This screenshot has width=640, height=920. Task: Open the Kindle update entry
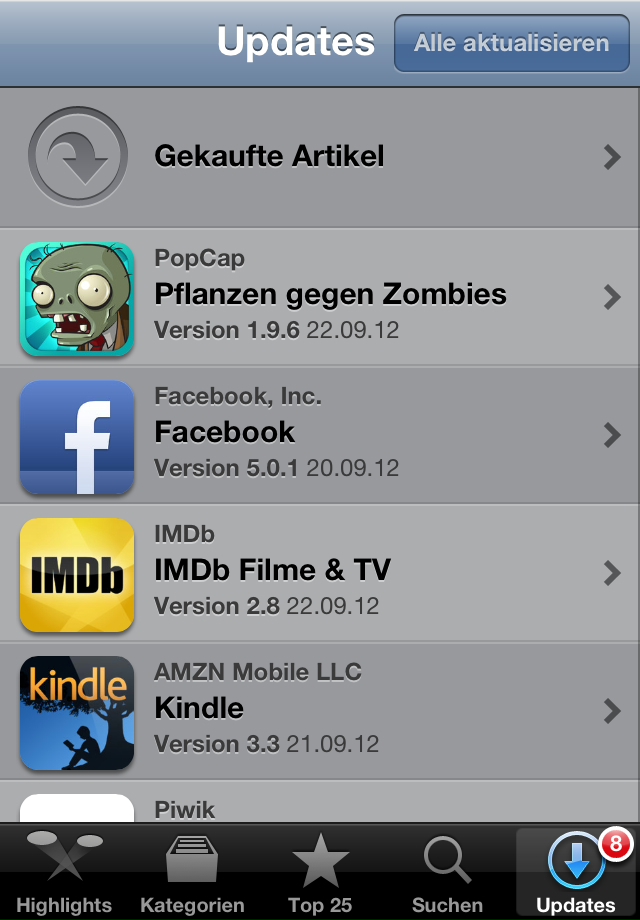coord(320,710)
